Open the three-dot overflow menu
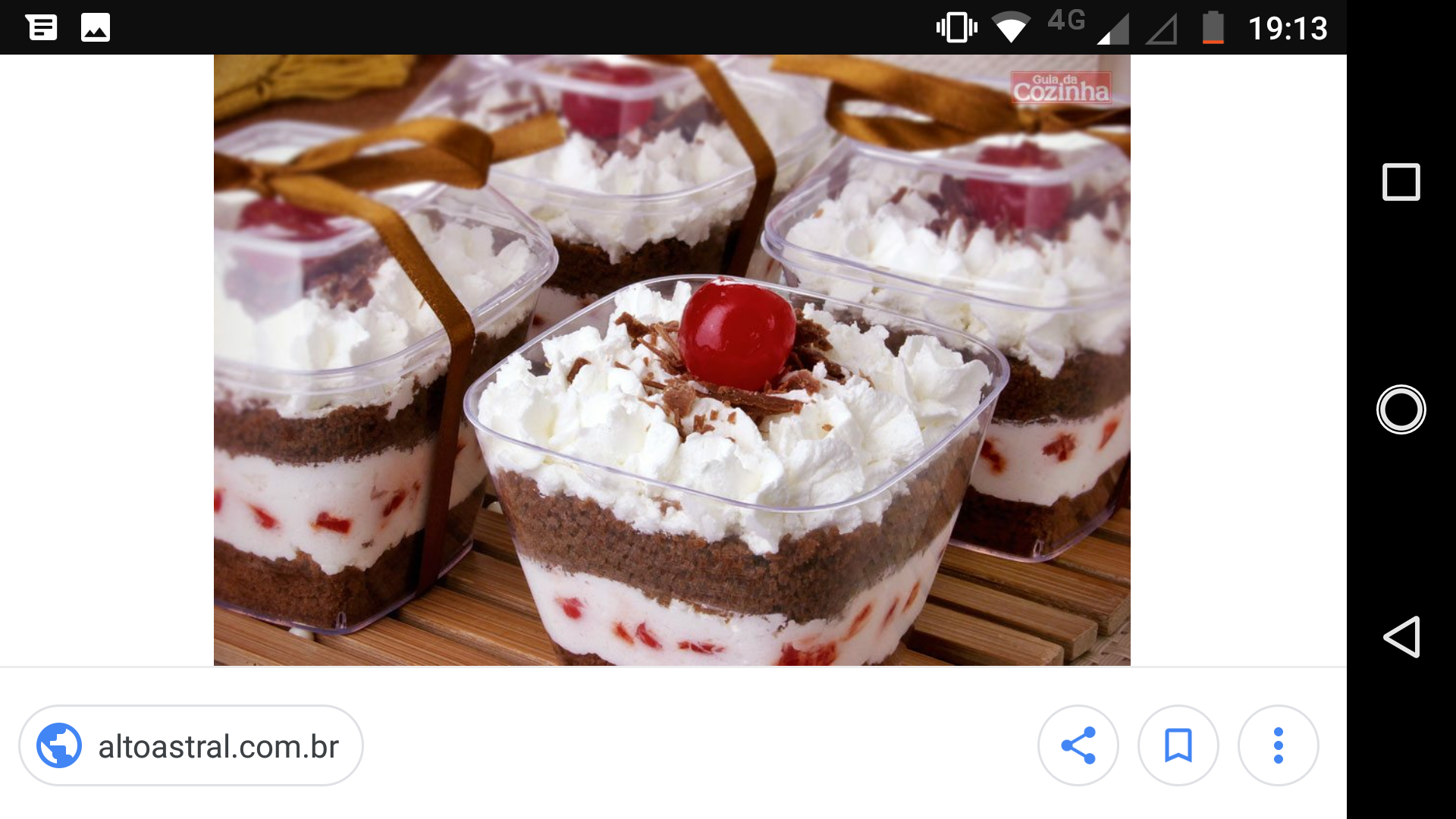The width and height of the screenshot is (1456, 819). pos(1278,746)
